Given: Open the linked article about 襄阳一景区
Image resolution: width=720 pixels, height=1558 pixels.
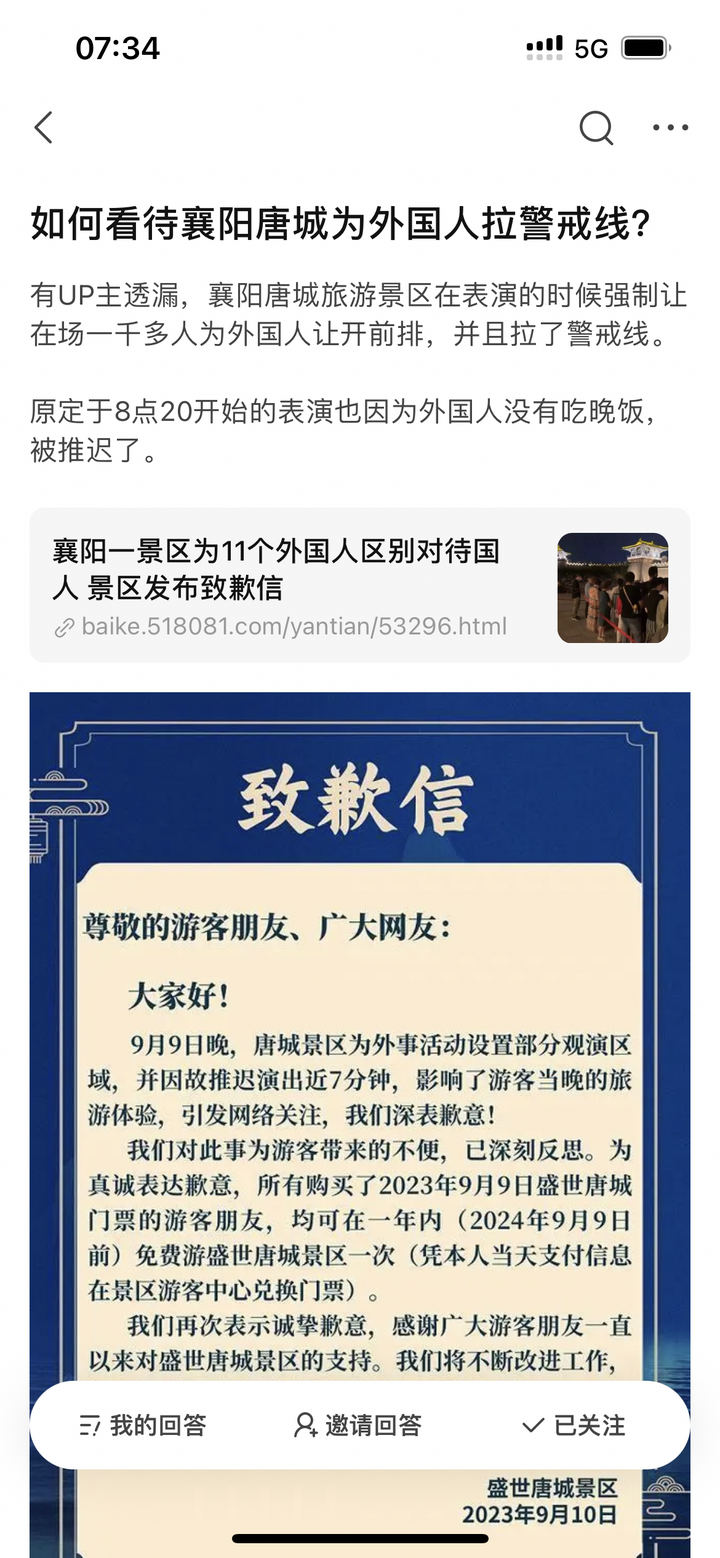Looking at the screenshot, I should (x=359, y=585).
